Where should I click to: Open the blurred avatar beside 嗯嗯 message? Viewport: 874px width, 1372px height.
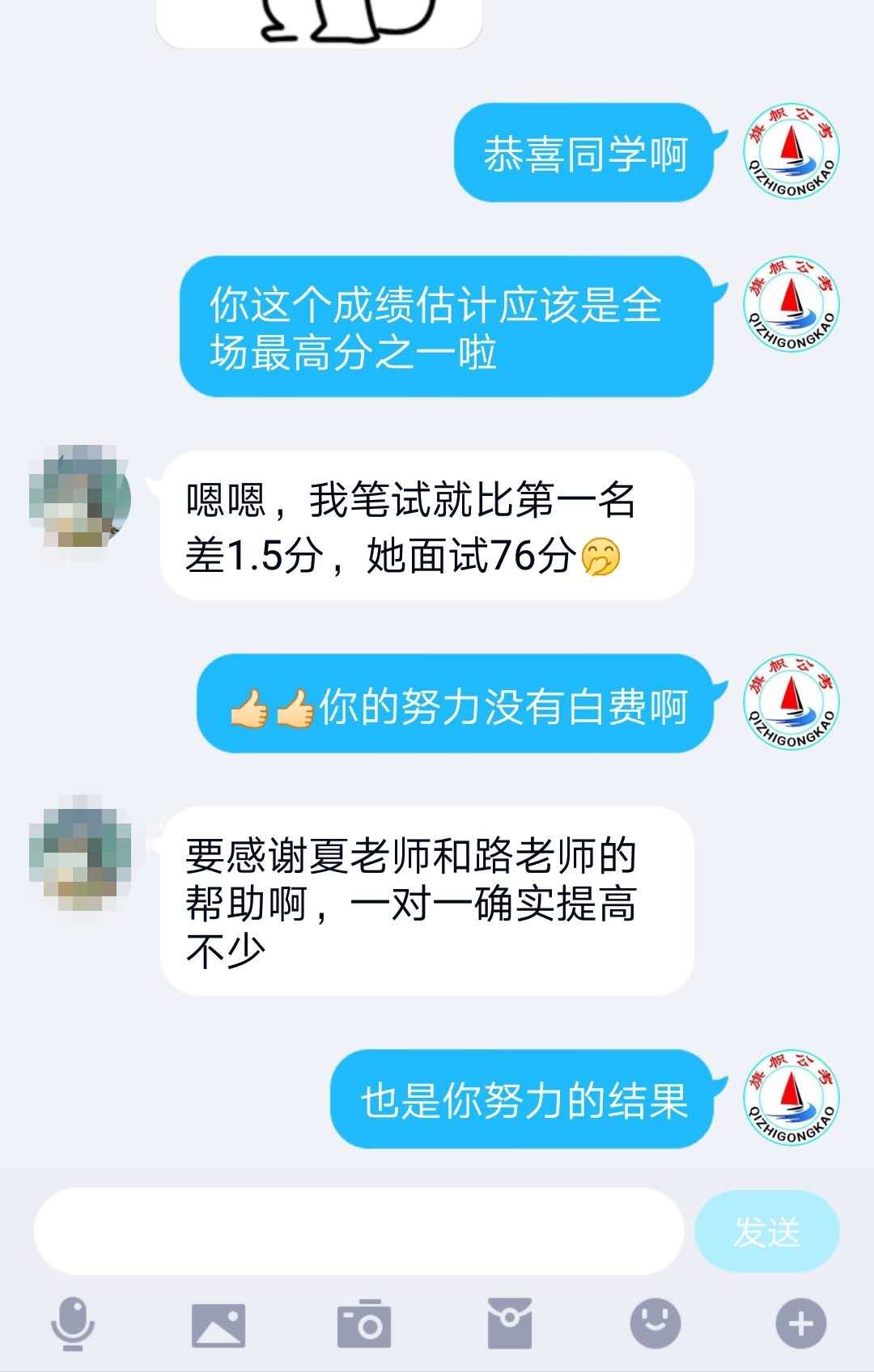[x=79, y=497]
